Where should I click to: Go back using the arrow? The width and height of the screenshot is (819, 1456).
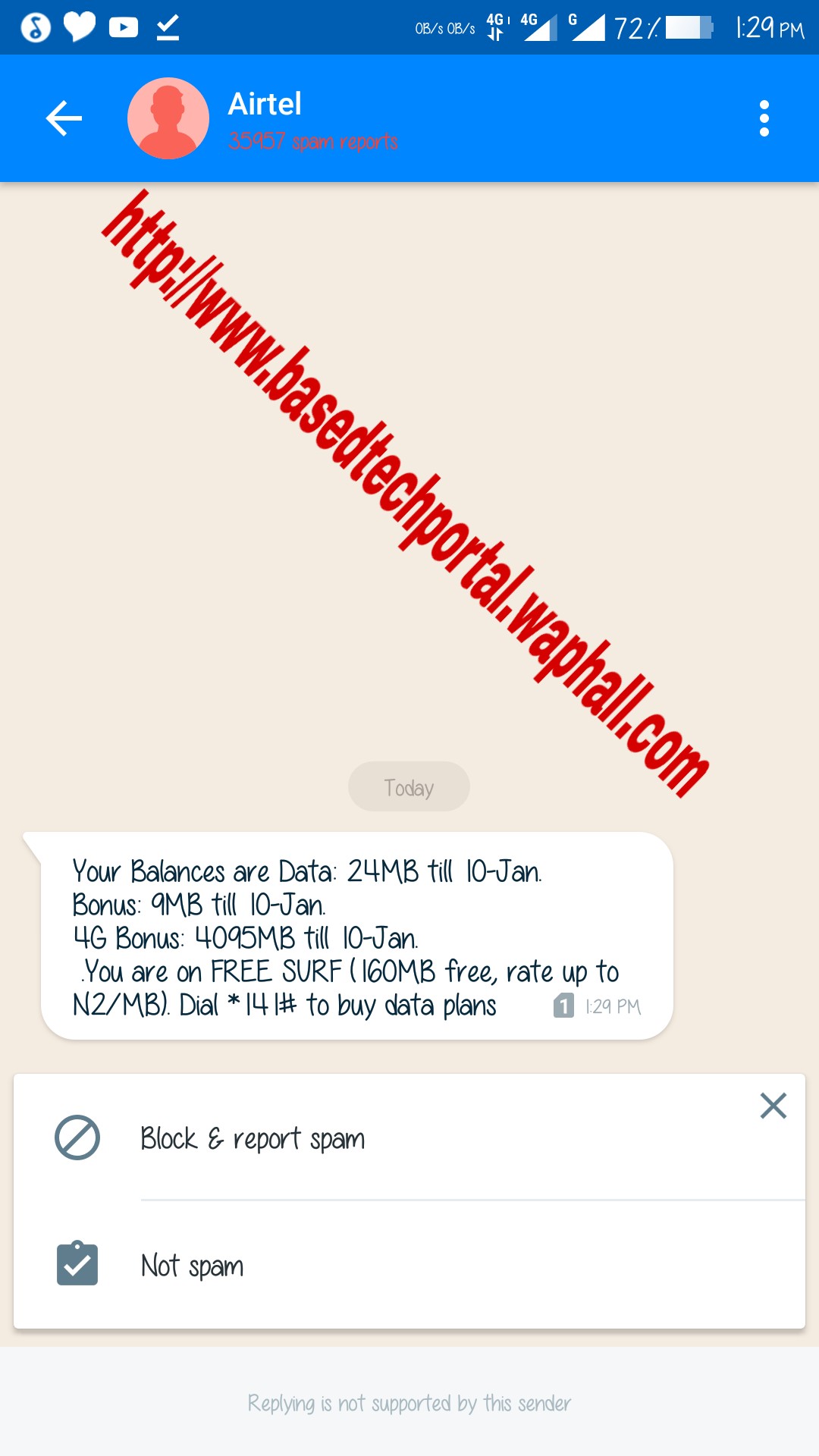[x=64, y=118]
